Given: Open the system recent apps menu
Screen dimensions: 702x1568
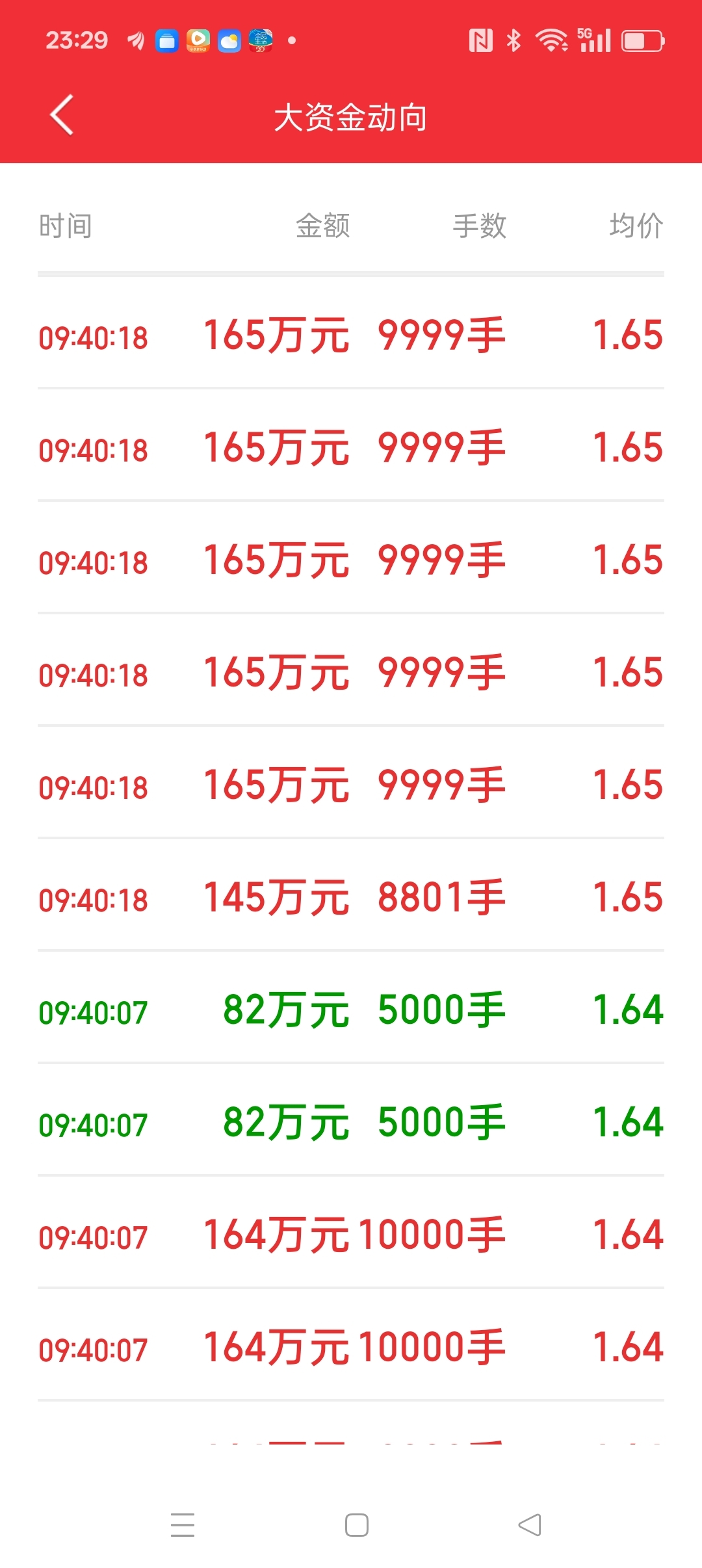Looking at the screenshot, I should click(183, 1525).
